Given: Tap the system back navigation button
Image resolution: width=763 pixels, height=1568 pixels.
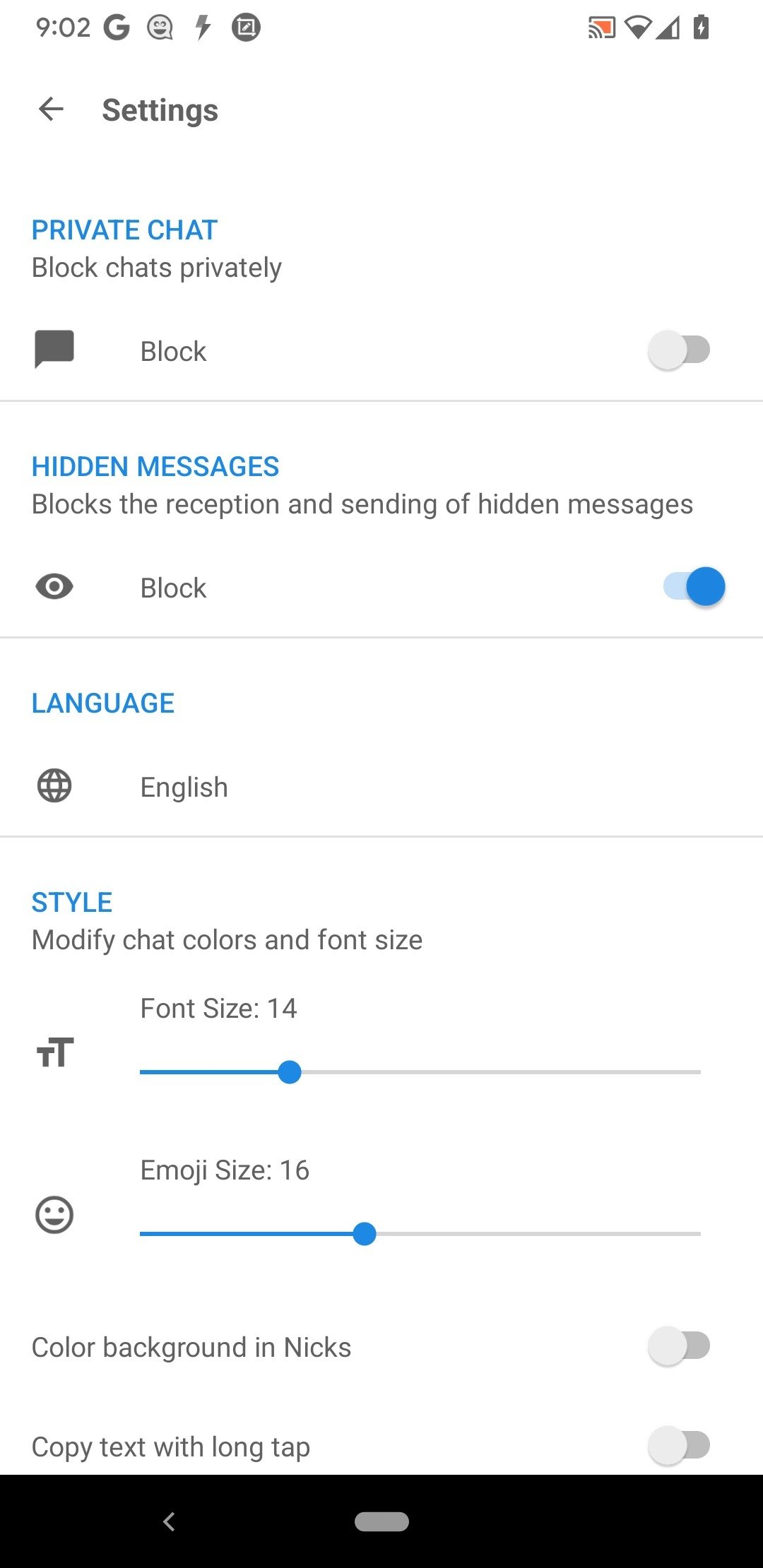Looking at the screenshot, I should point(169,1521).
